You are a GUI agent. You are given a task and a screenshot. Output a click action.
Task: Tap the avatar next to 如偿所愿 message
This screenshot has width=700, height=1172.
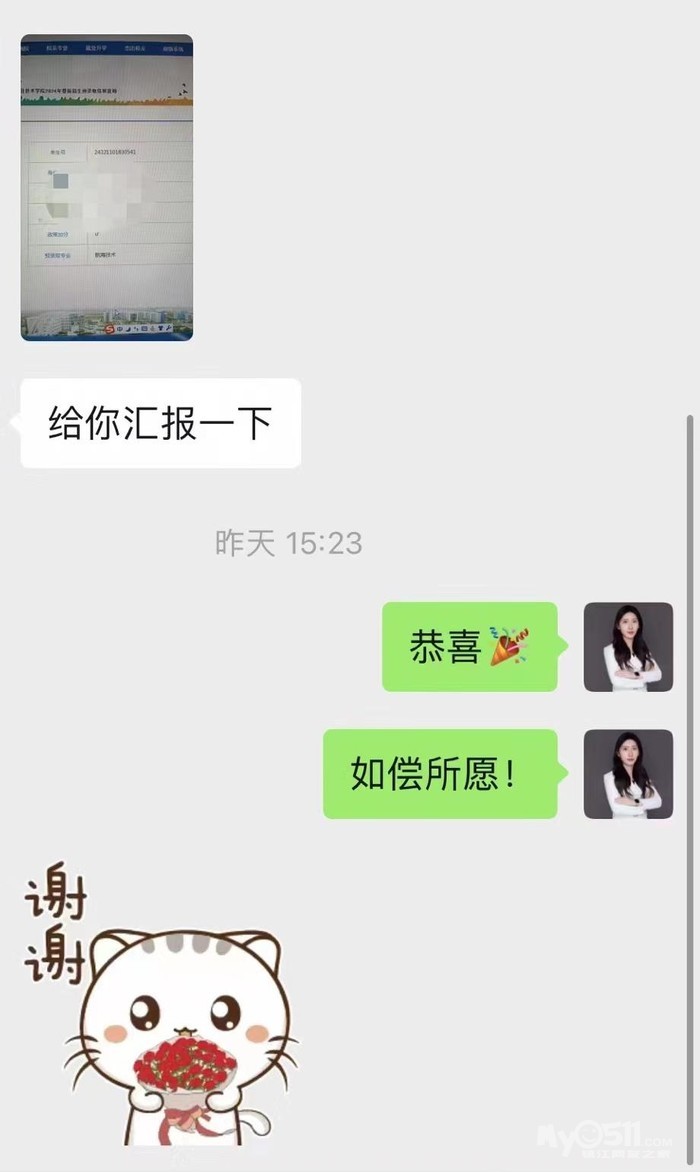628,774
